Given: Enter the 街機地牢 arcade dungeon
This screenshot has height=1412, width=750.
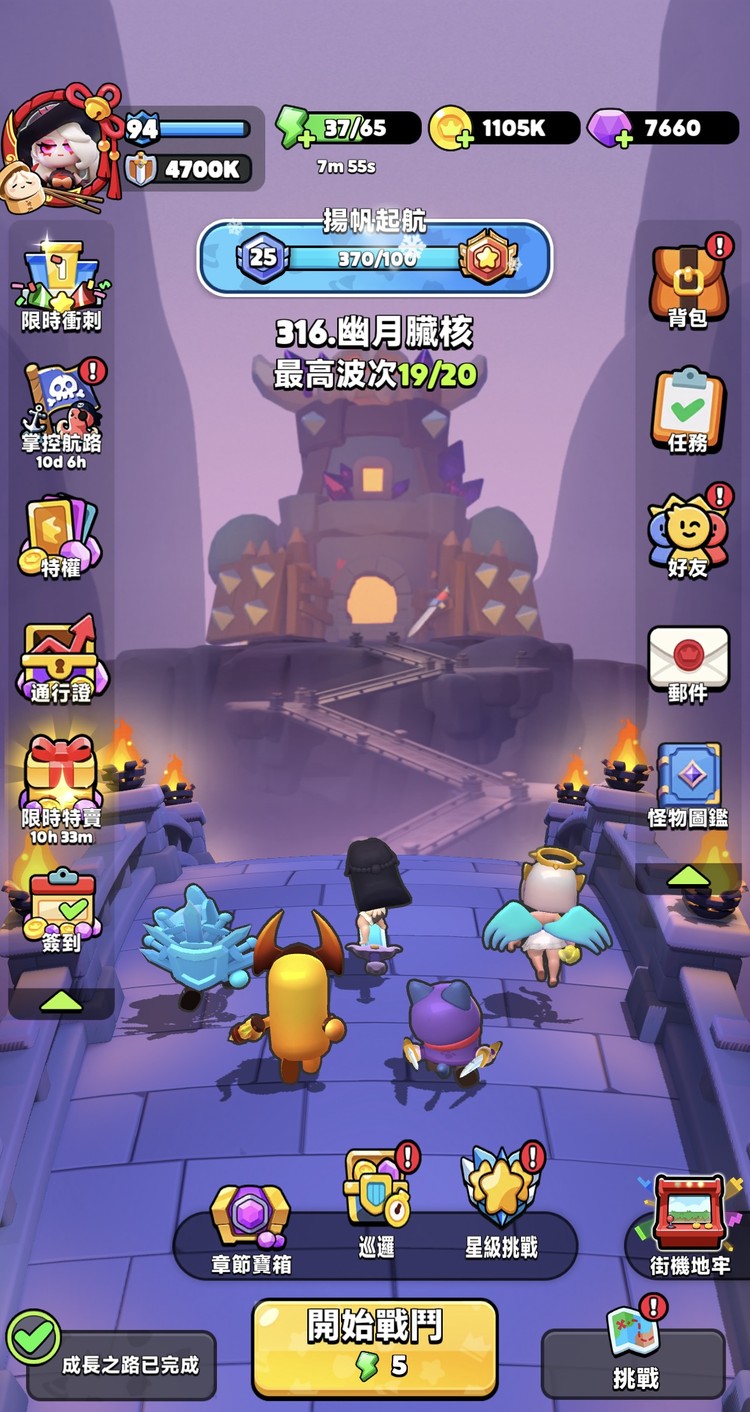Looking at the screenshot, I should [689, 1225].
